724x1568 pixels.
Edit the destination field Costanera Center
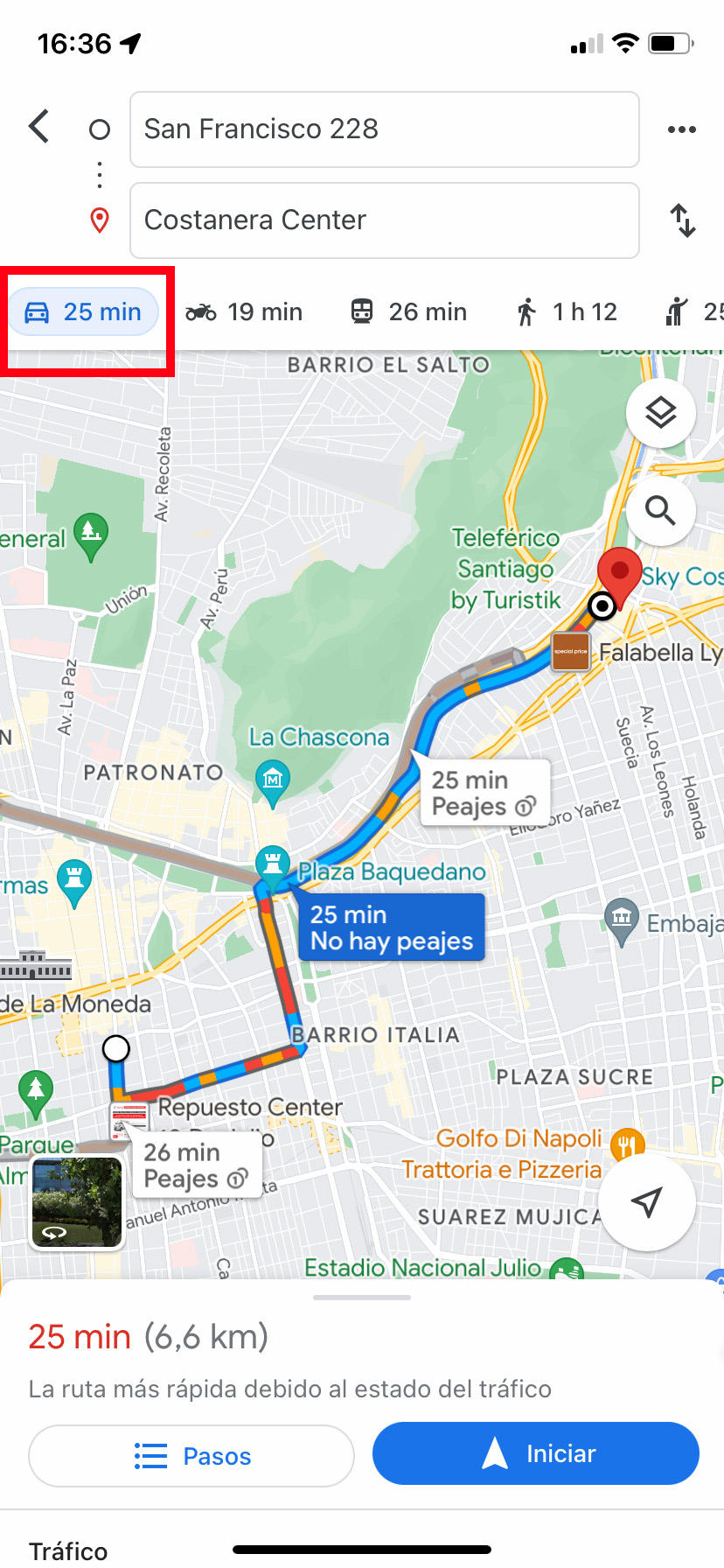385,220
